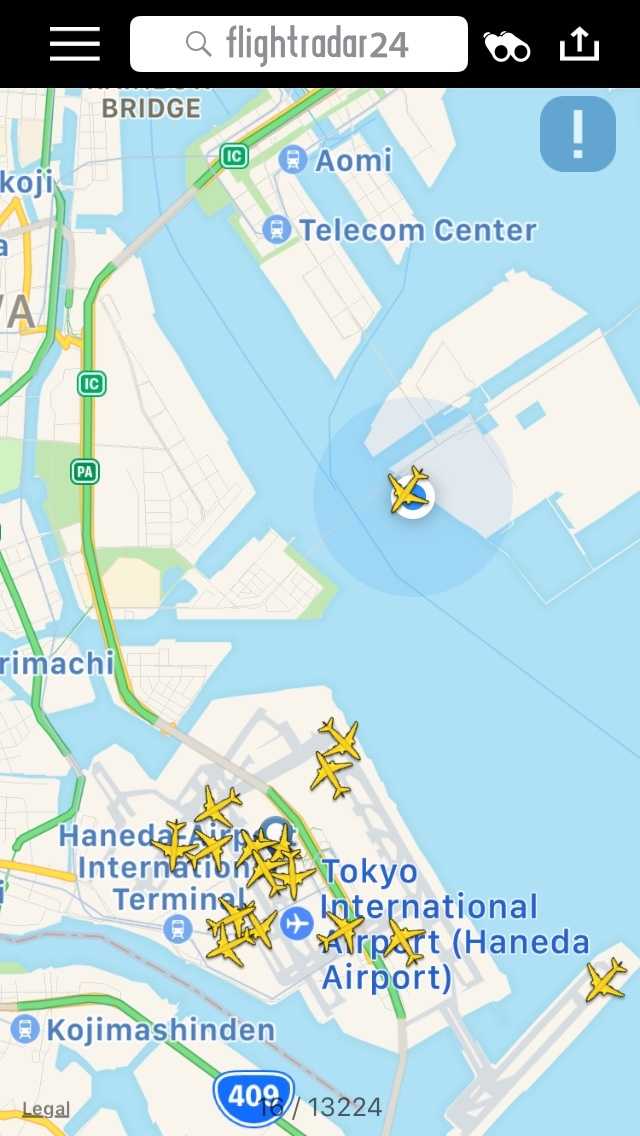Open the binoculars view icon
The height and width of the screenshot is (1136, 640).
click(x=507, y=46)
